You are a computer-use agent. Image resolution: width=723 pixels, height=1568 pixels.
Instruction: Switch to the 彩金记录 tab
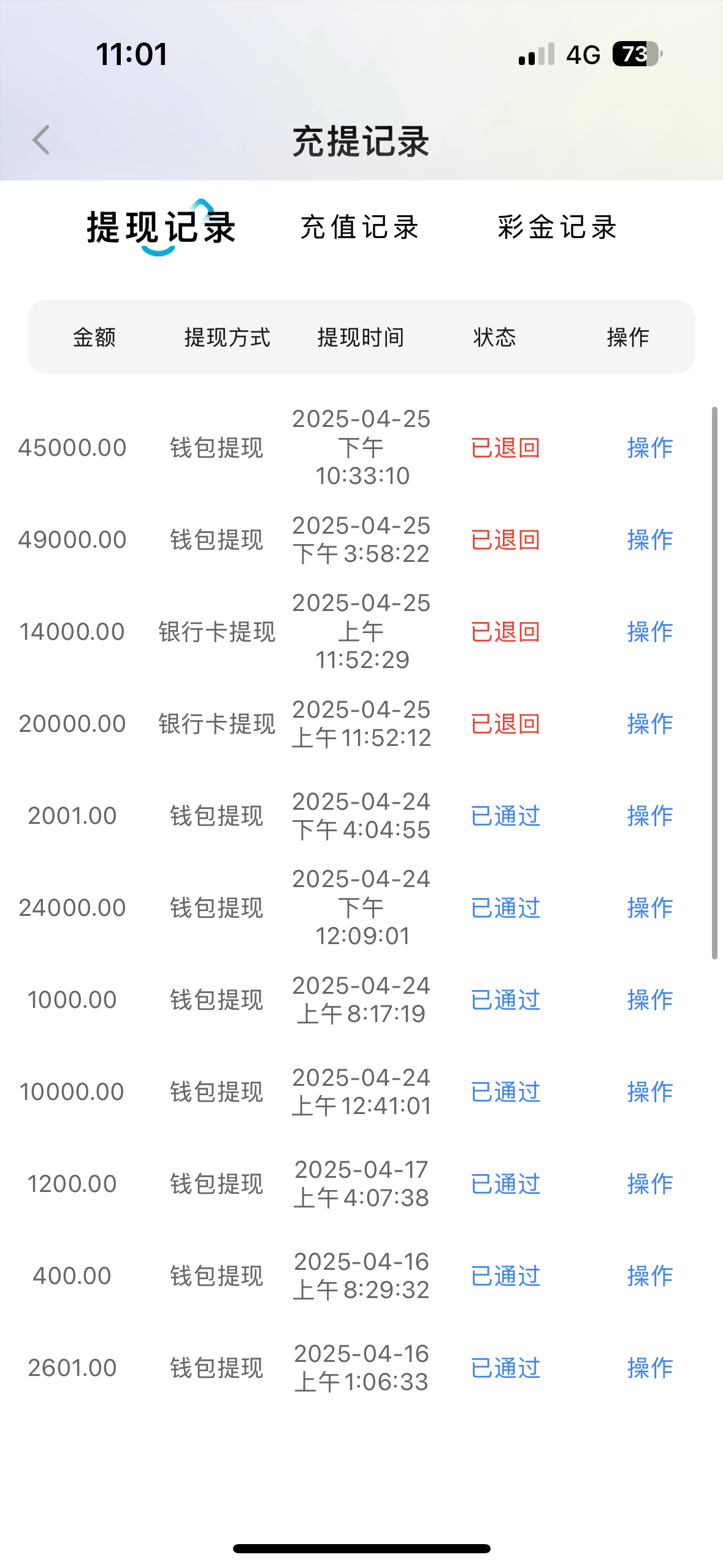click(x=557, y=228)
